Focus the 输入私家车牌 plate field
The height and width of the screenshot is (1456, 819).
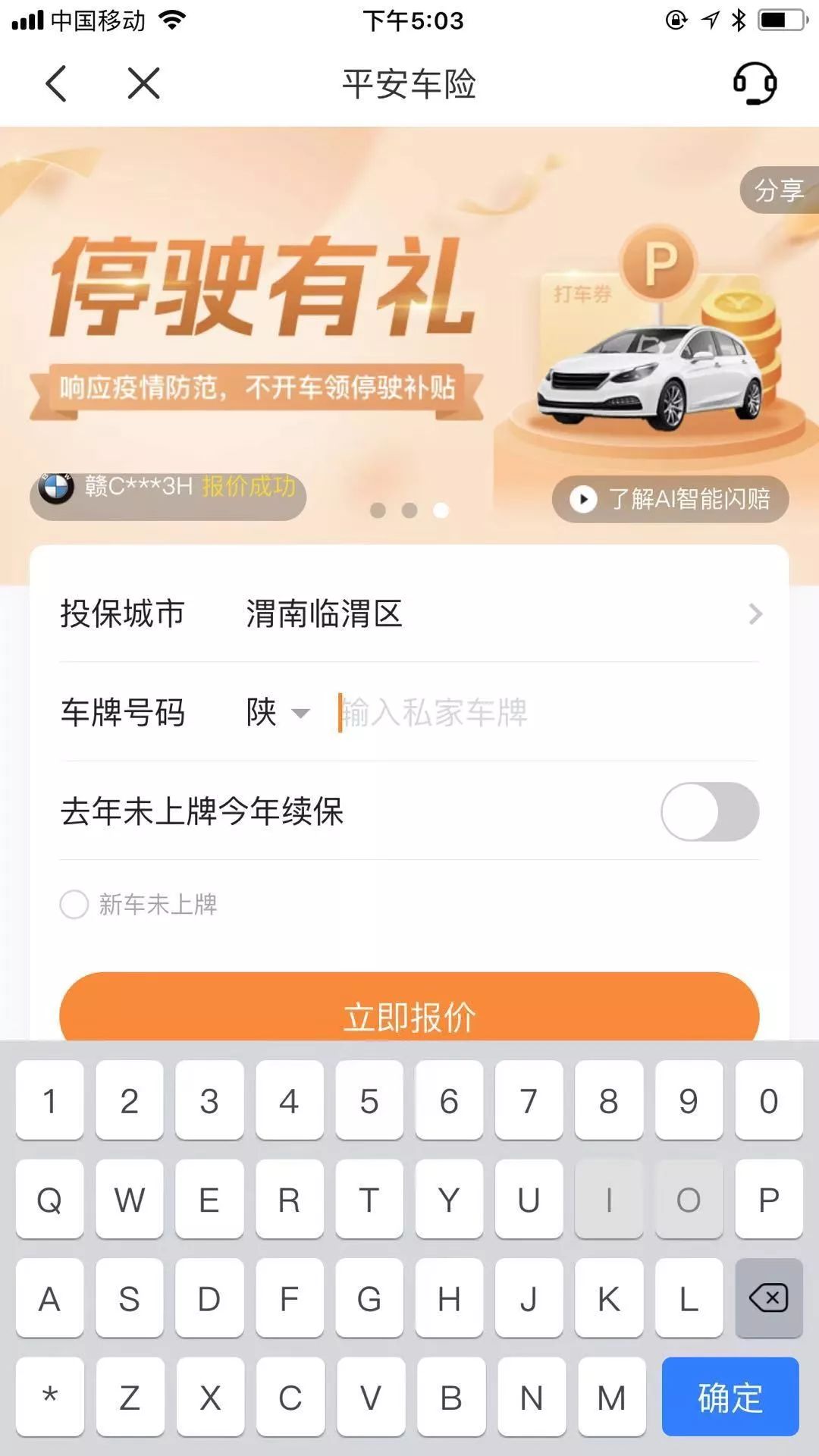531,712
